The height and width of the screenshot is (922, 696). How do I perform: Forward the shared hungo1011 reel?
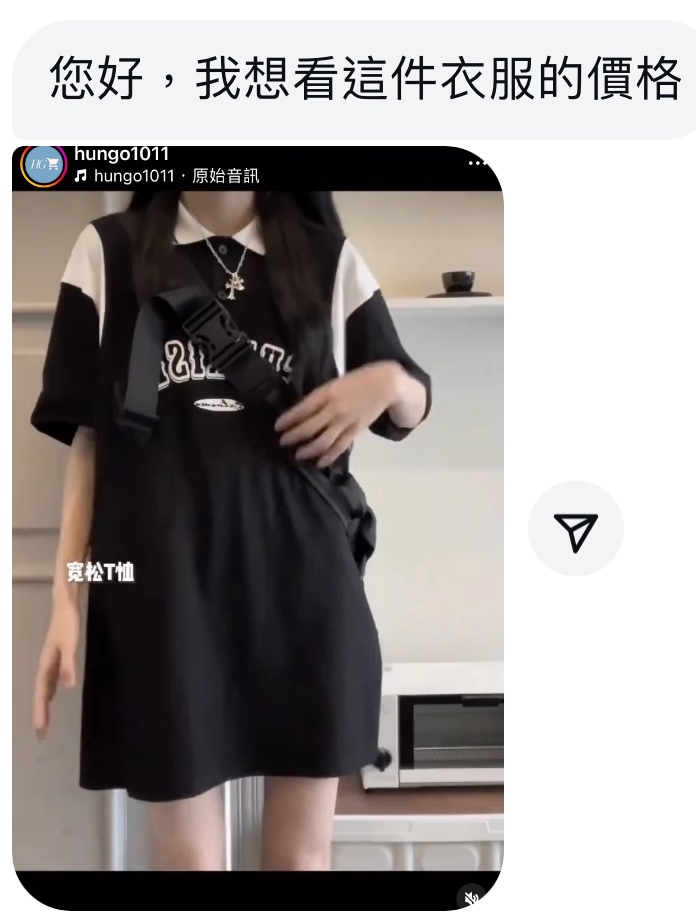pyautogui.click(x=575, y=529)
